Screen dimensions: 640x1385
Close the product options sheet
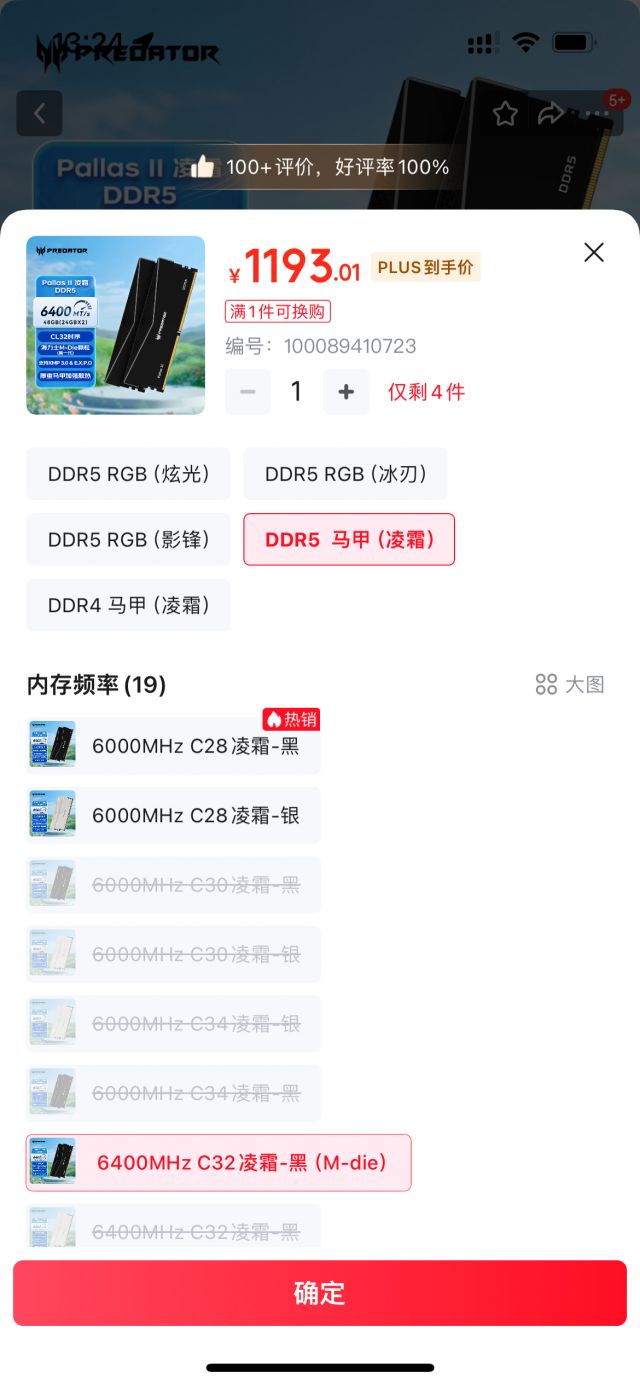click(594, 253)
